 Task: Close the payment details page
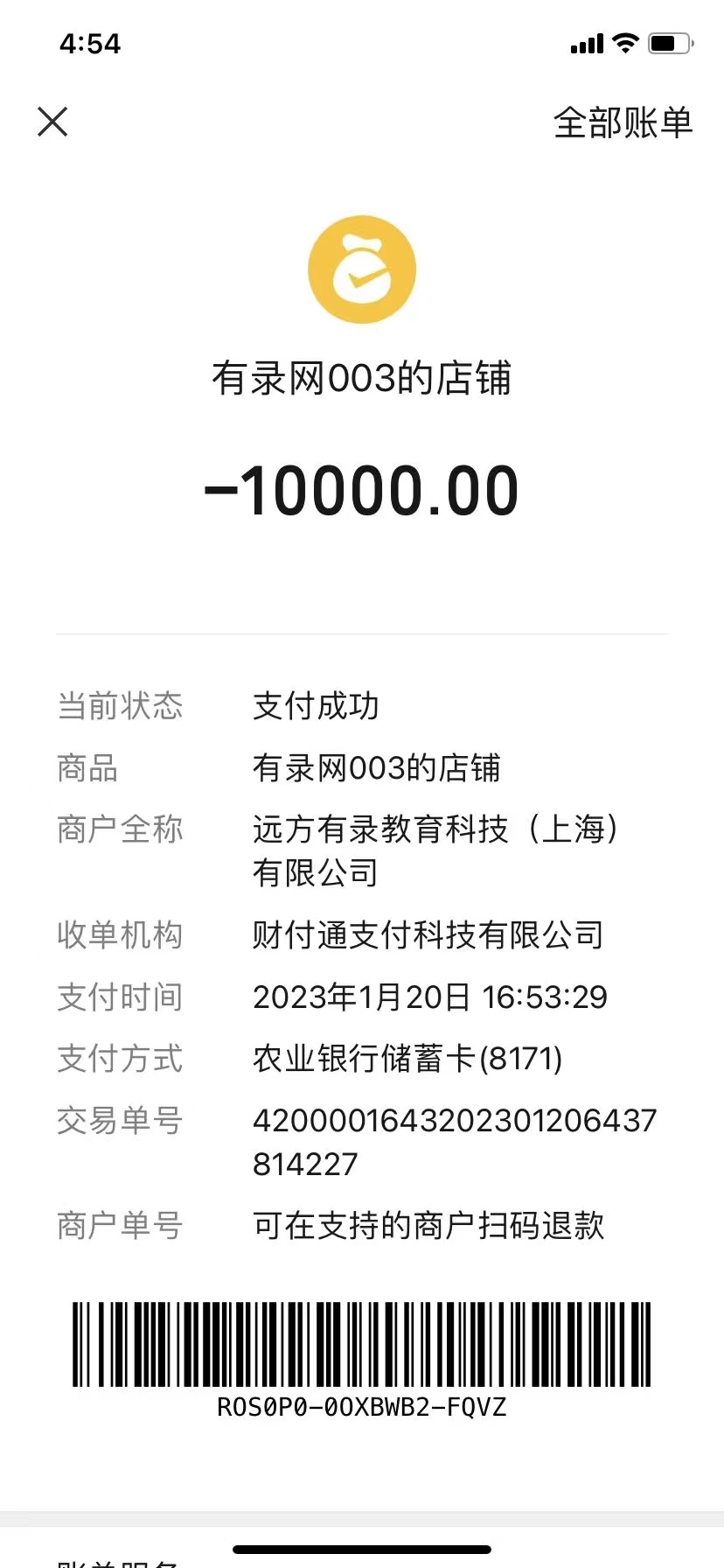tap(52, 122)
